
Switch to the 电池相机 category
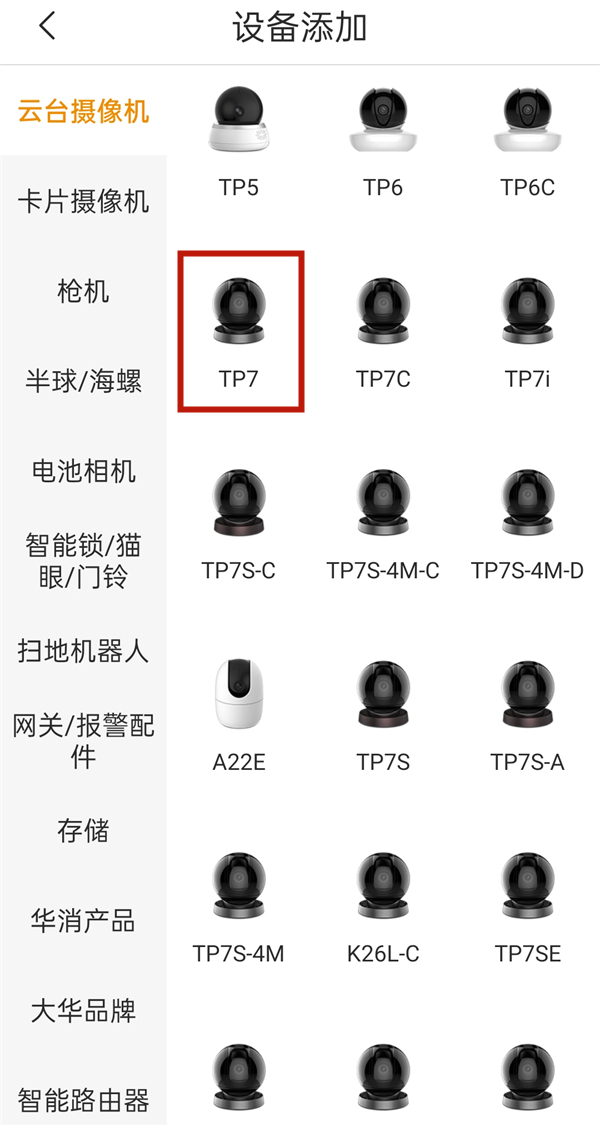pos(83,471)
